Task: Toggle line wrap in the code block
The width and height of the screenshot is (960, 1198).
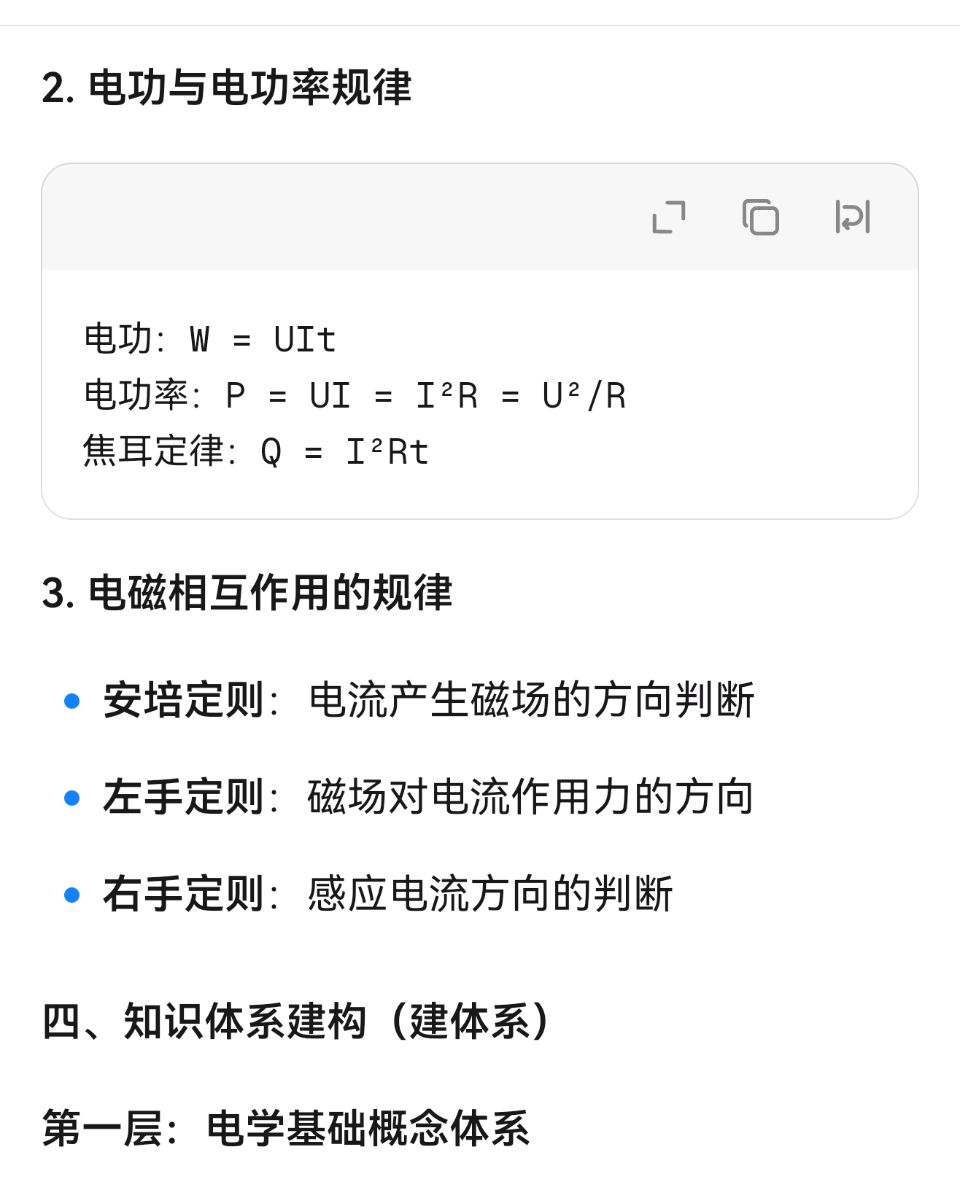Action: [852, 217]
